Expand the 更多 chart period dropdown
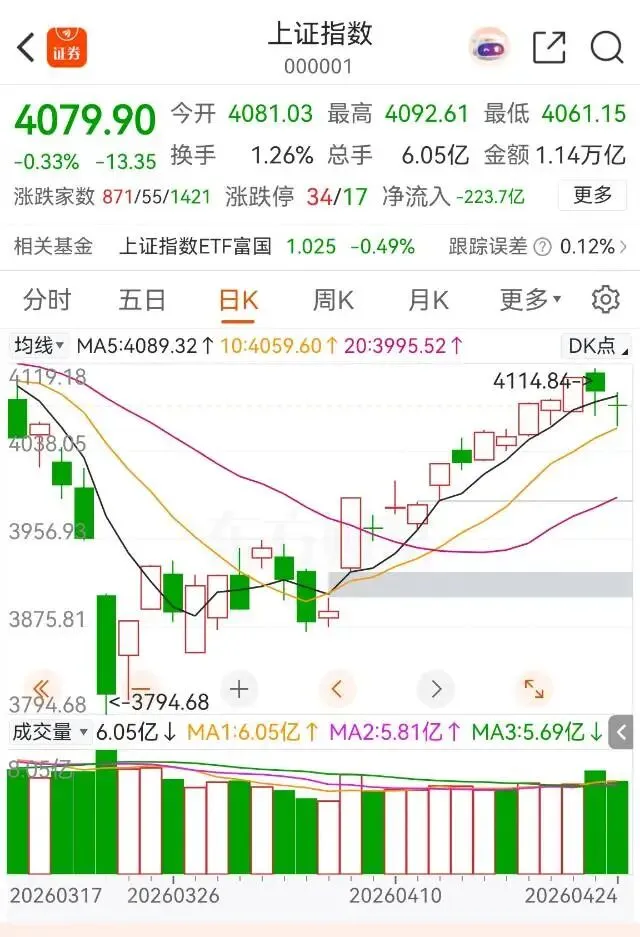Image resolution: width=640 pixels, height=937 pixels. pyautogui.click(x=530, y=299)
